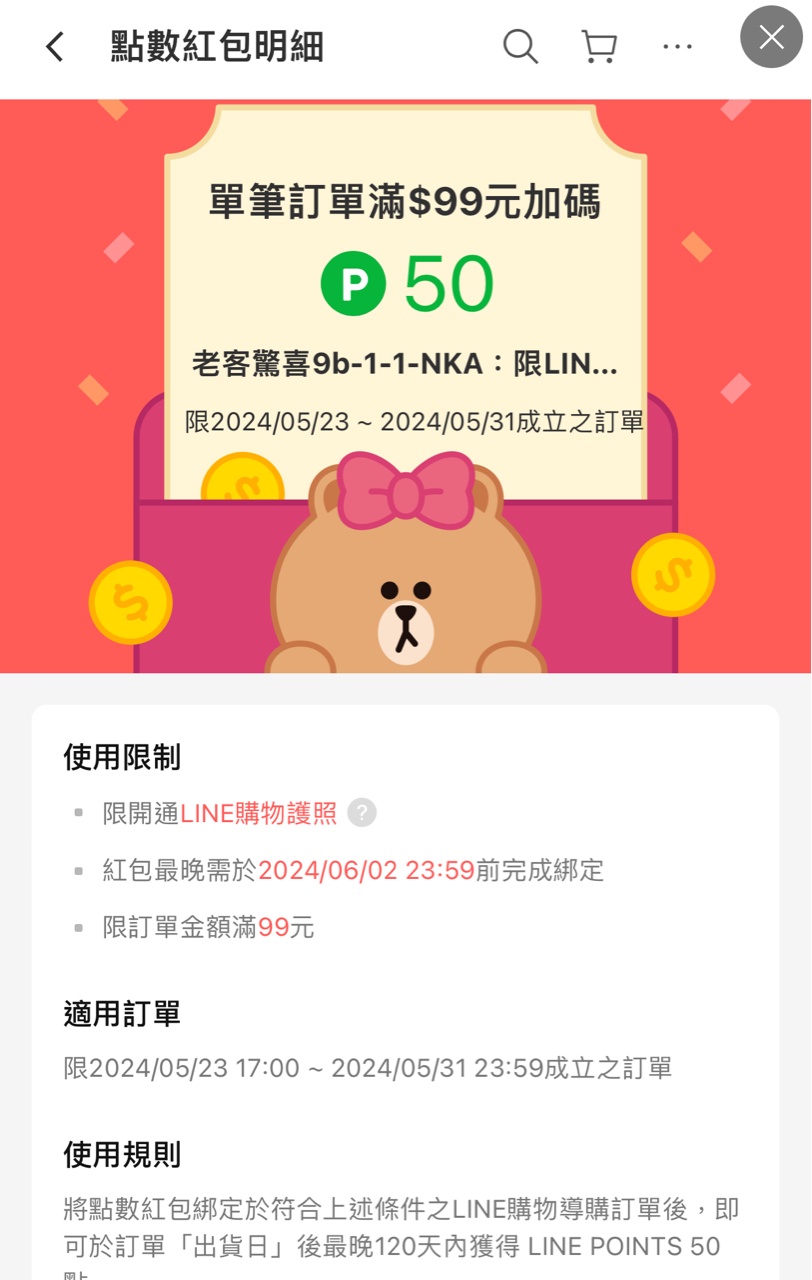
Task: Open the shopping cart
Action: [x=599, y=46]
